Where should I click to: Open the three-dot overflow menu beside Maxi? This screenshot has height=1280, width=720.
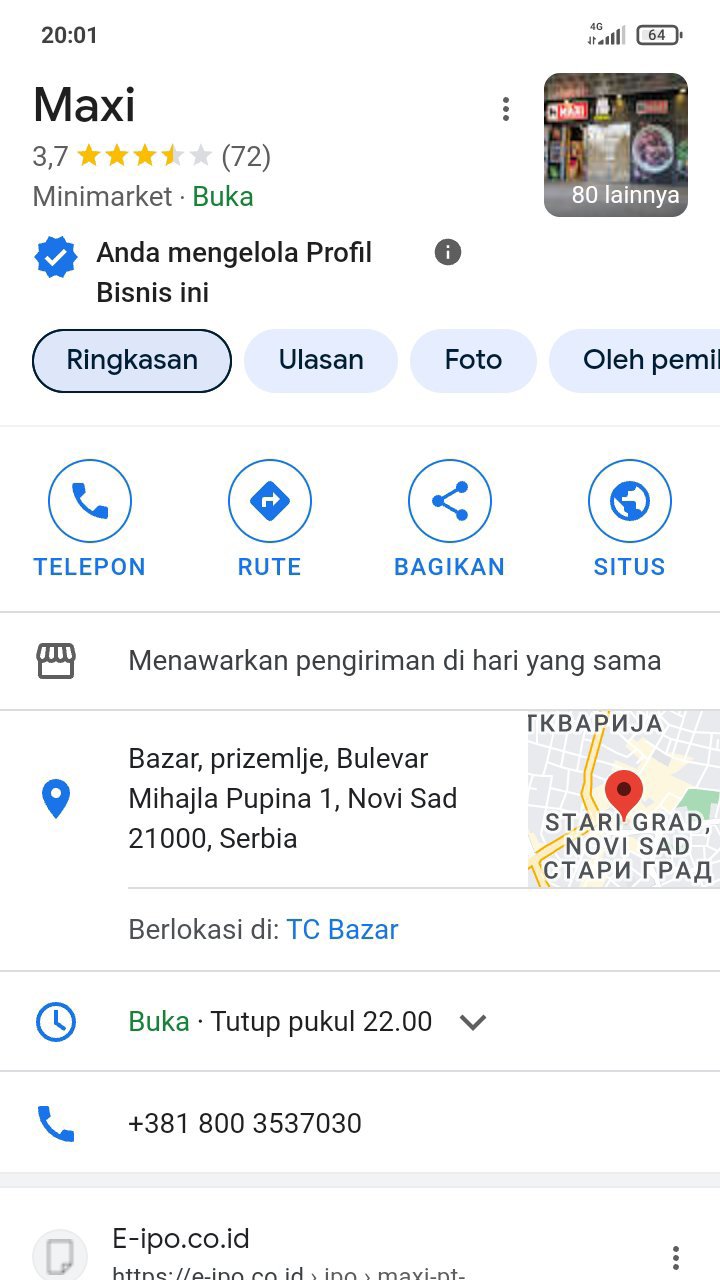(506, 109)
